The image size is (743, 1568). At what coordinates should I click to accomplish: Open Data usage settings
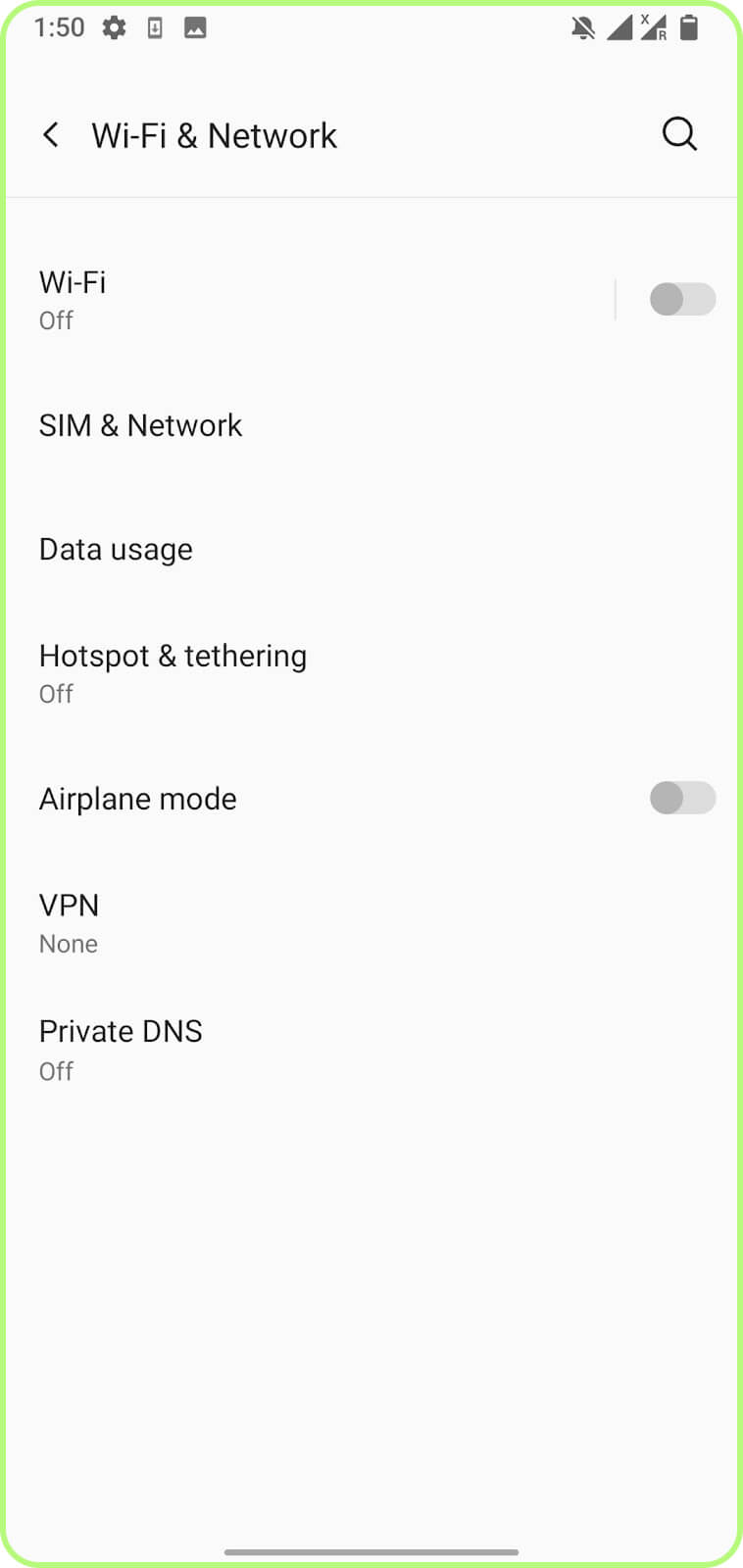pos(116,549)
